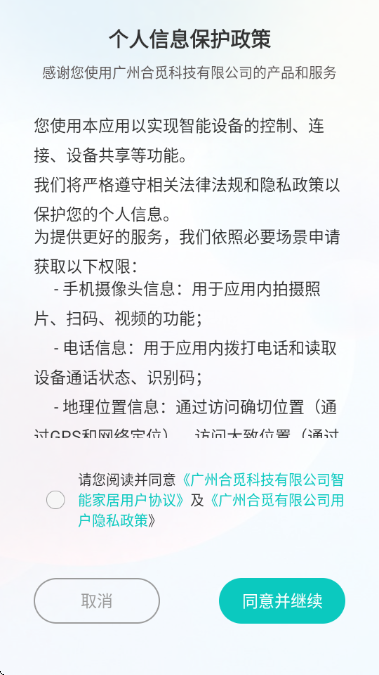
Task: Check the agreement consent circle
Action: [56, 500]
